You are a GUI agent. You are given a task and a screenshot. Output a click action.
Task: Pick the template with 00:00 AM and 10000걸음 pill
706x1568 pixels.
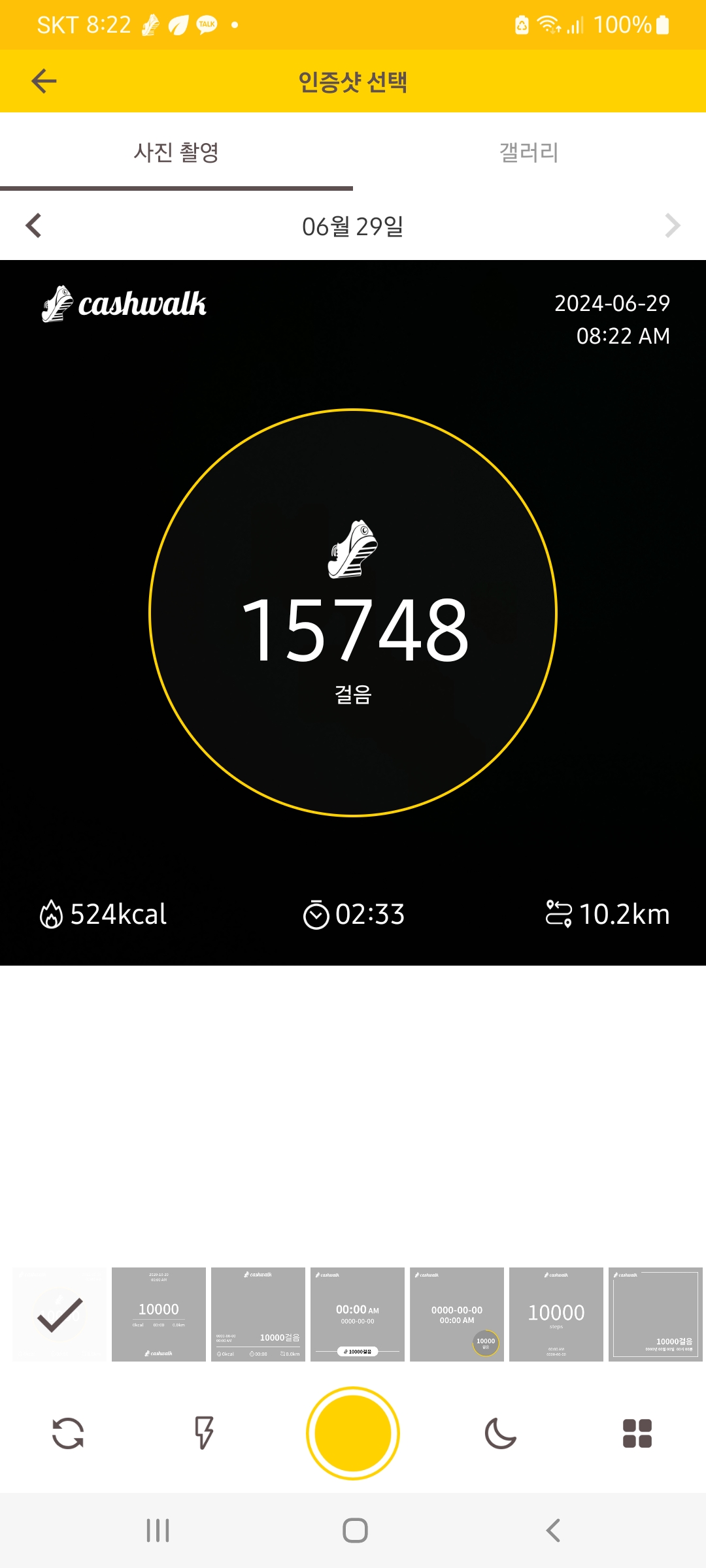[358, 1315]
